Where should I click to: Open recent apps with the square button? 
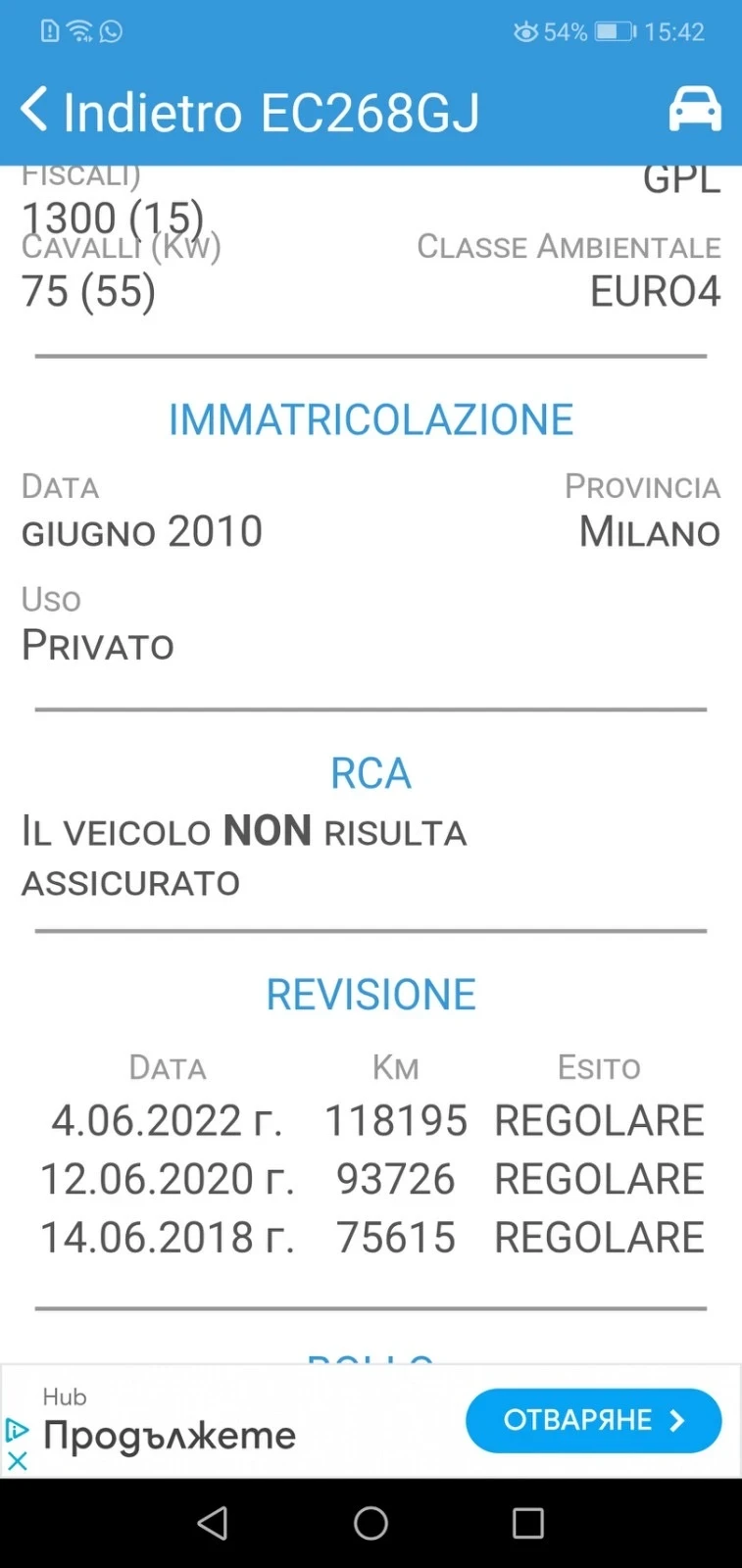tap(527, 1523)
